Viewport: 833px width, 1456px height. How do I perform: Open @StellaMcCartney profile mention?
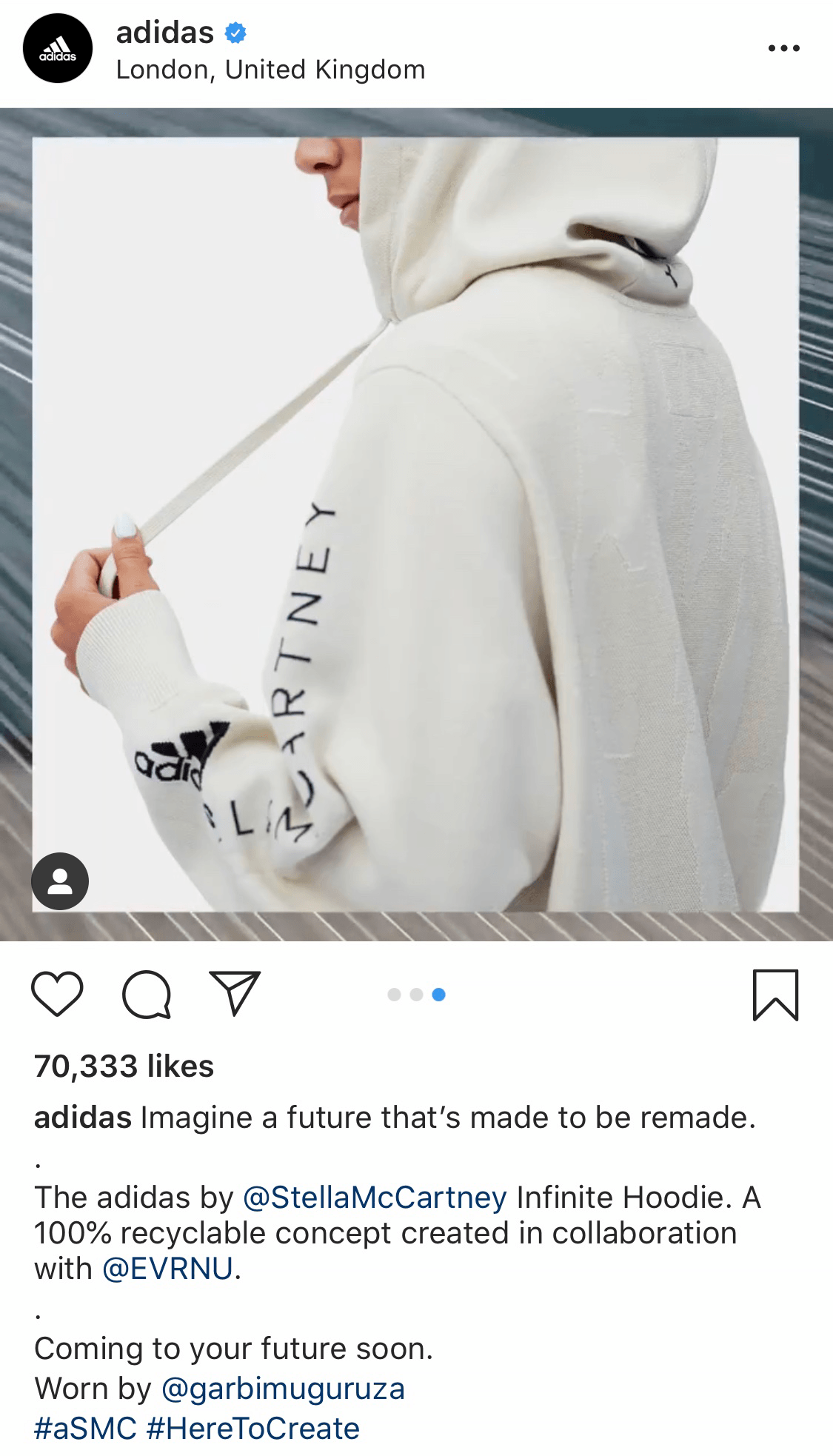(375, 1198)
